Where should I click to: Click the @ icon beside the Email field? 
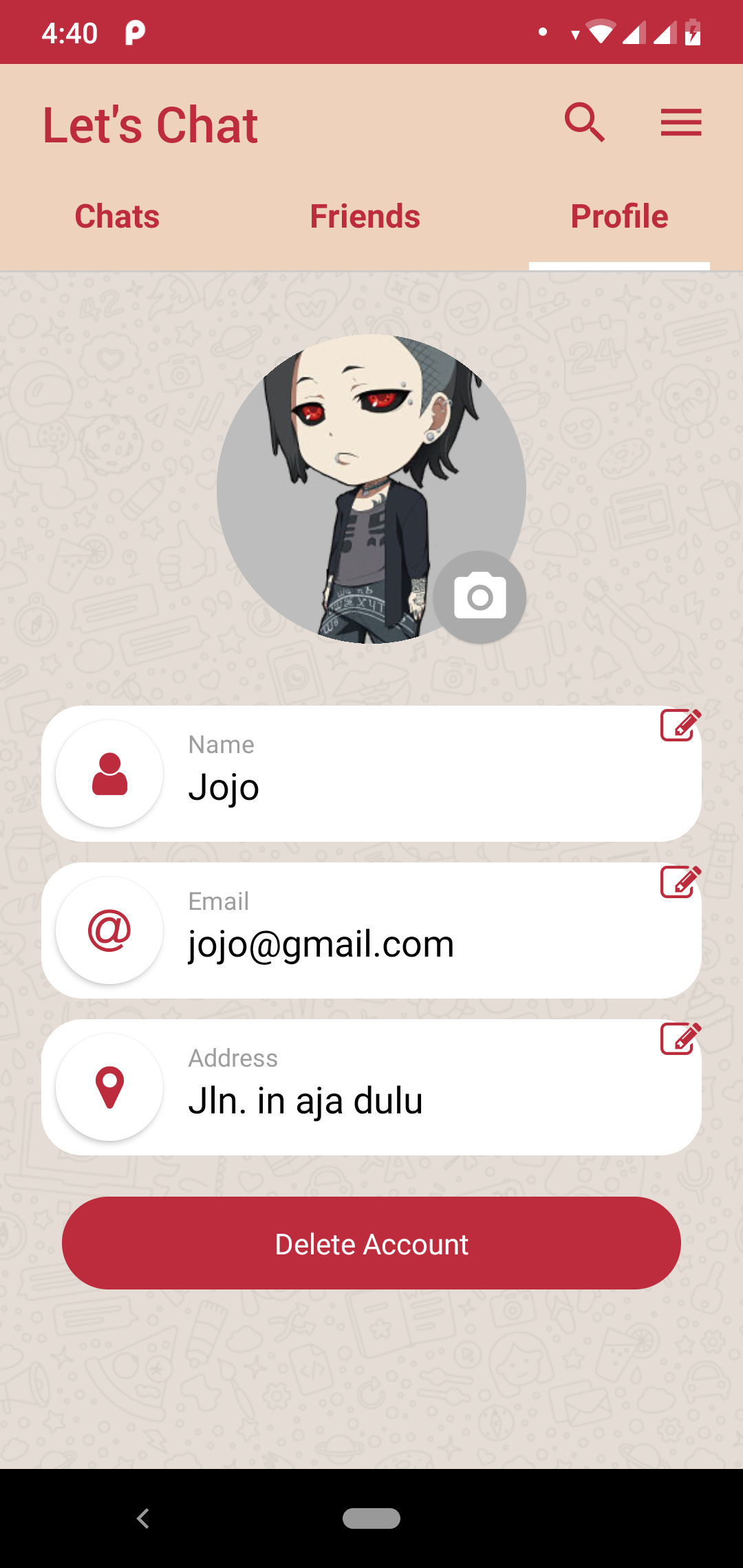(x=109, y=930)
